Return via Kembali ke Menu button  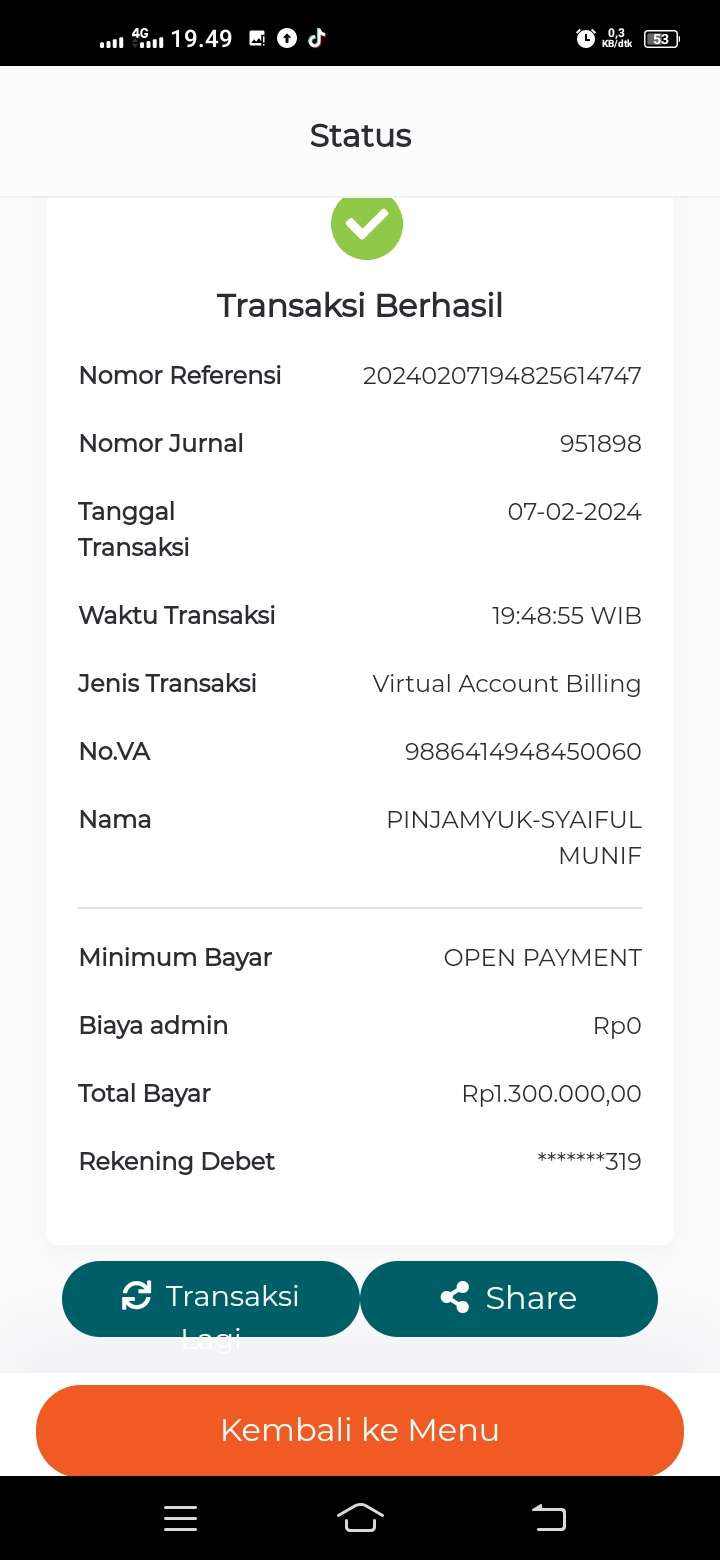coord(360,1430)
